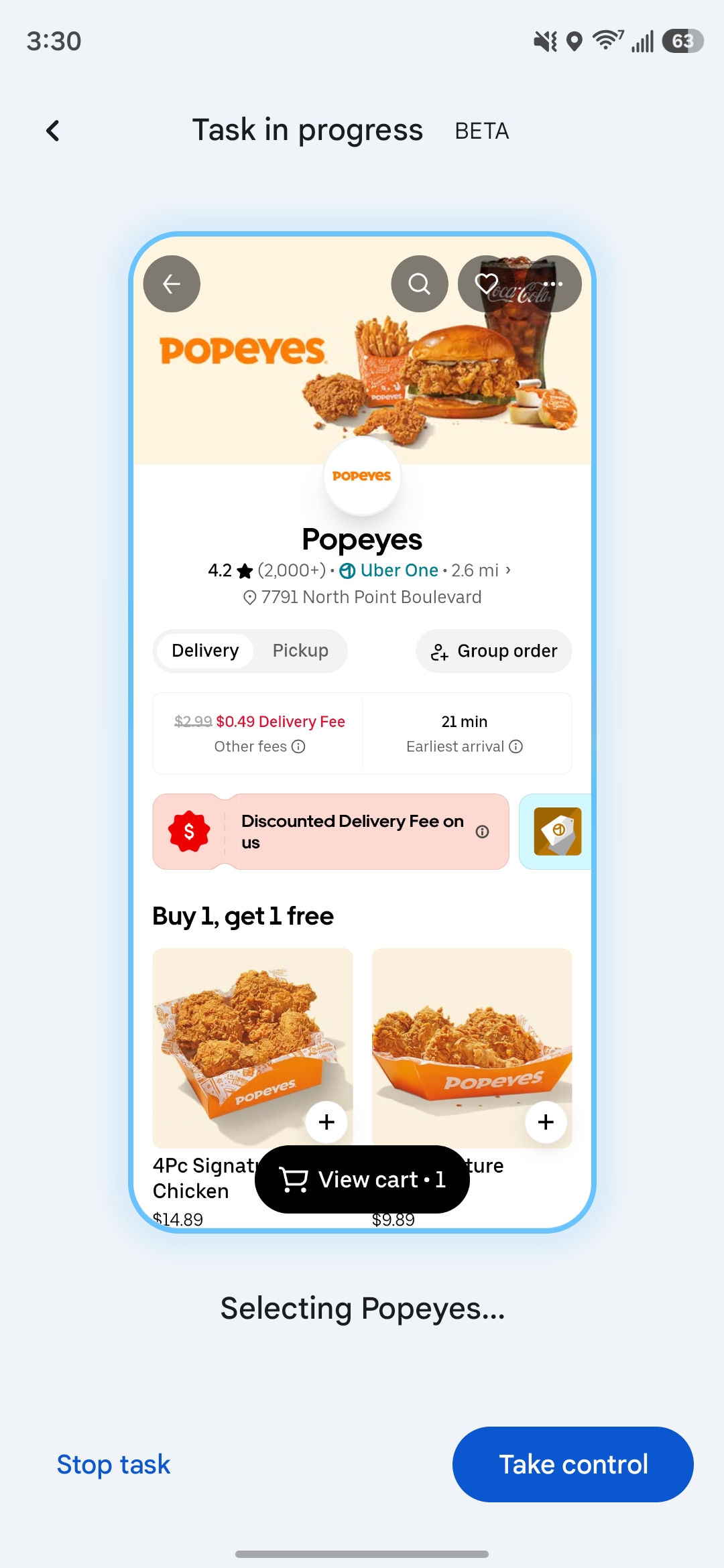Search the Popeyes menu
The height and width of the screenshot is (1568, 724).
point(420,284)
